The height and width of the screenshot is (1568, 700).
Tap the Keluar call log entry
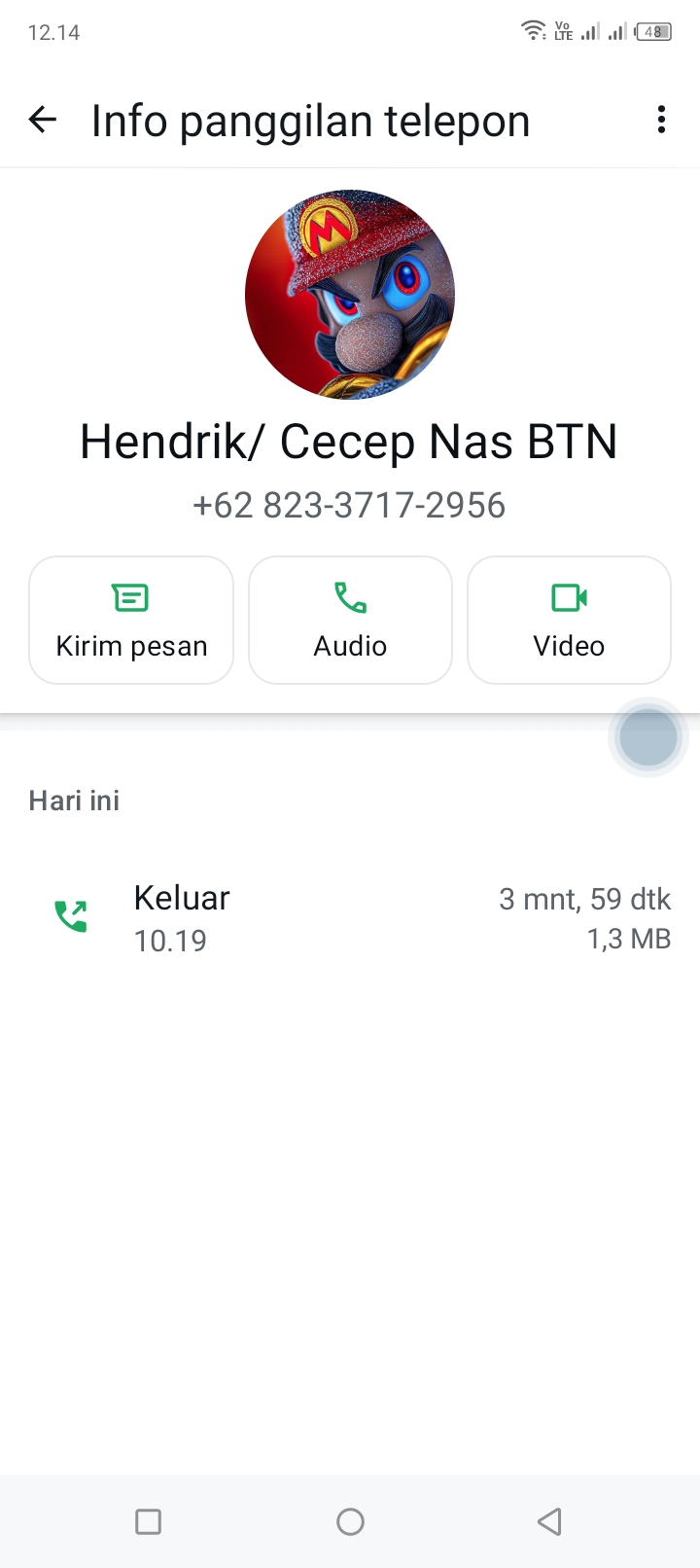(x=181, y=897)
